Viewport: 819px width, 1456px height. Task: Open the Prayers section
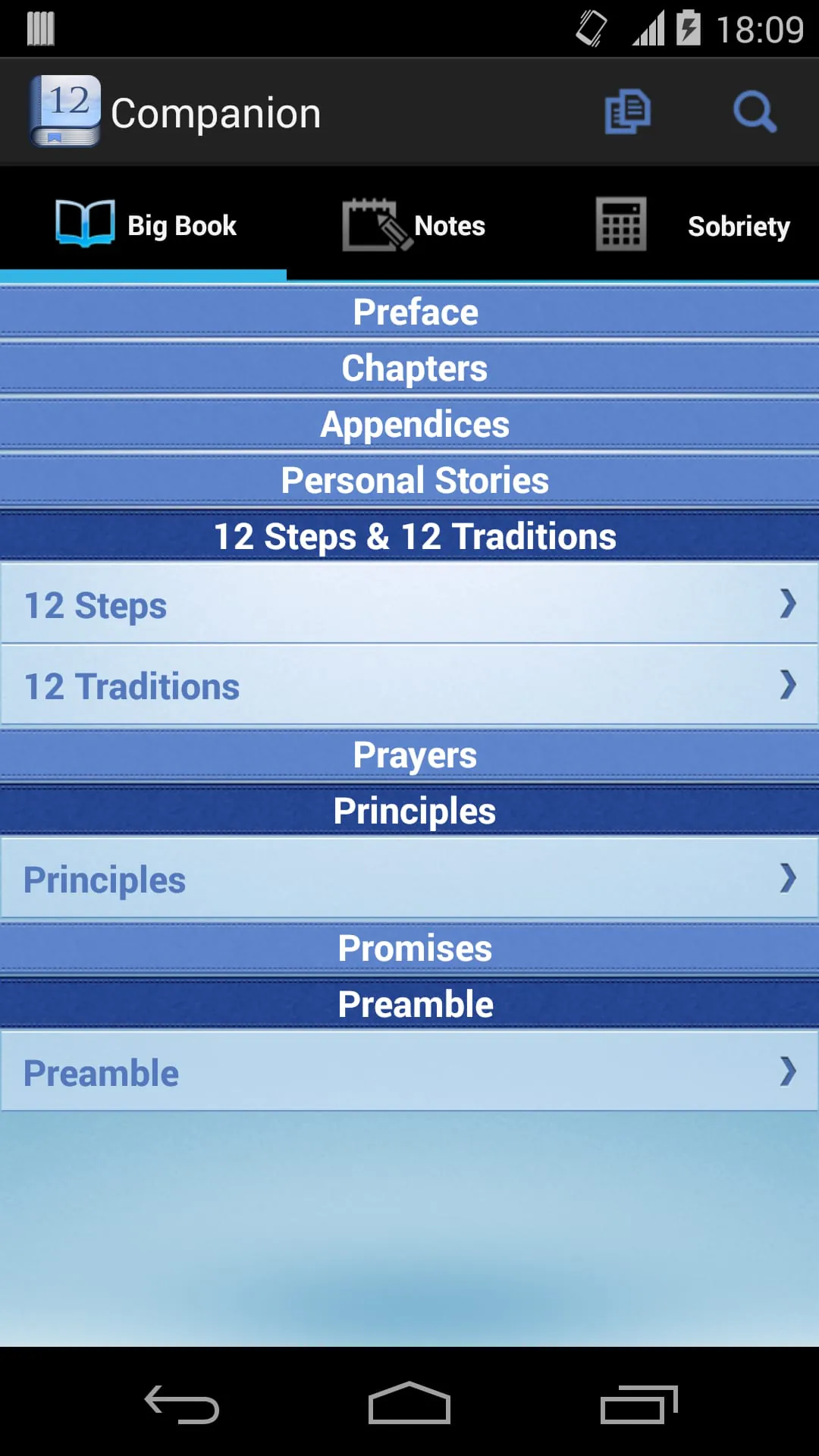click(414, 755)
